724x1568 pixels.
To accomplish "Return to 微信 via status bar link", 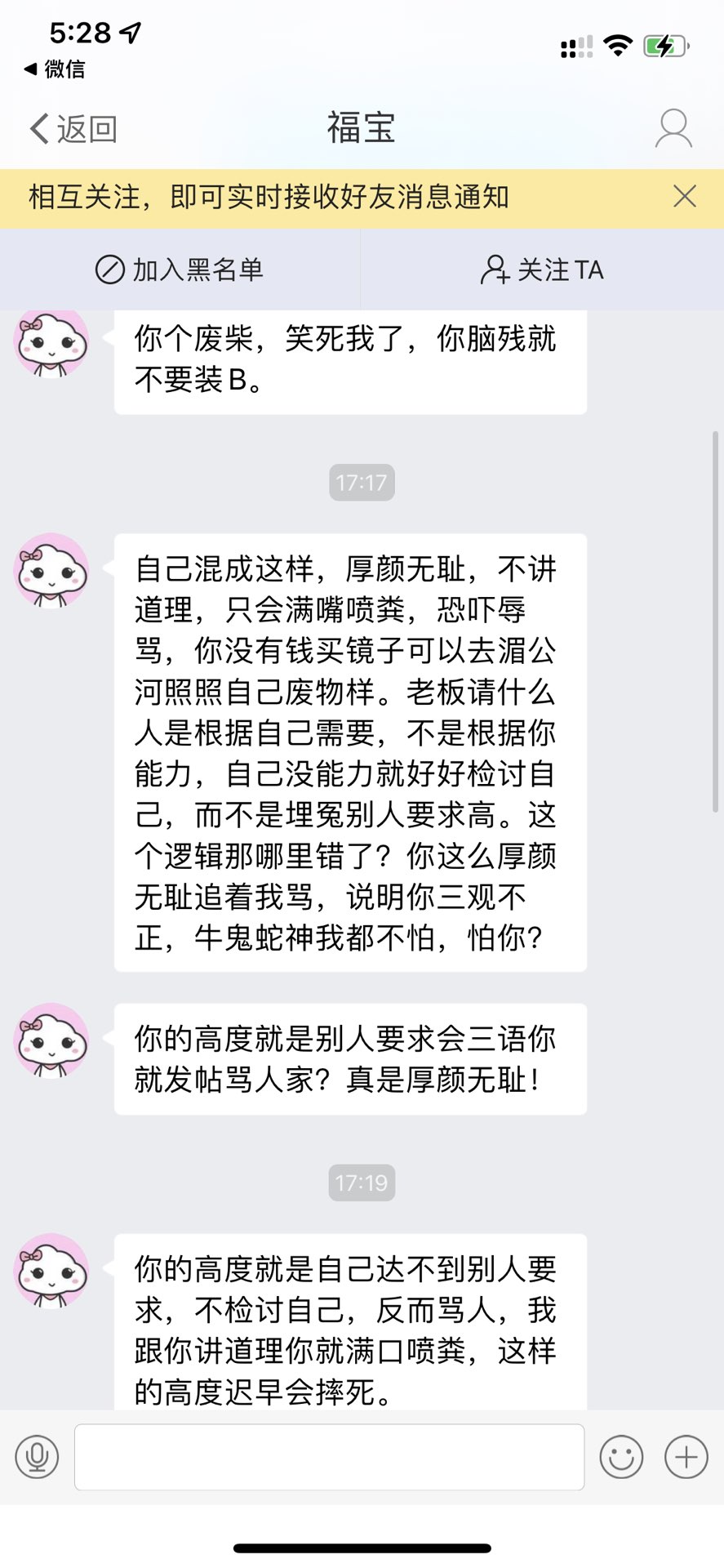I will (x=56, y=69).
